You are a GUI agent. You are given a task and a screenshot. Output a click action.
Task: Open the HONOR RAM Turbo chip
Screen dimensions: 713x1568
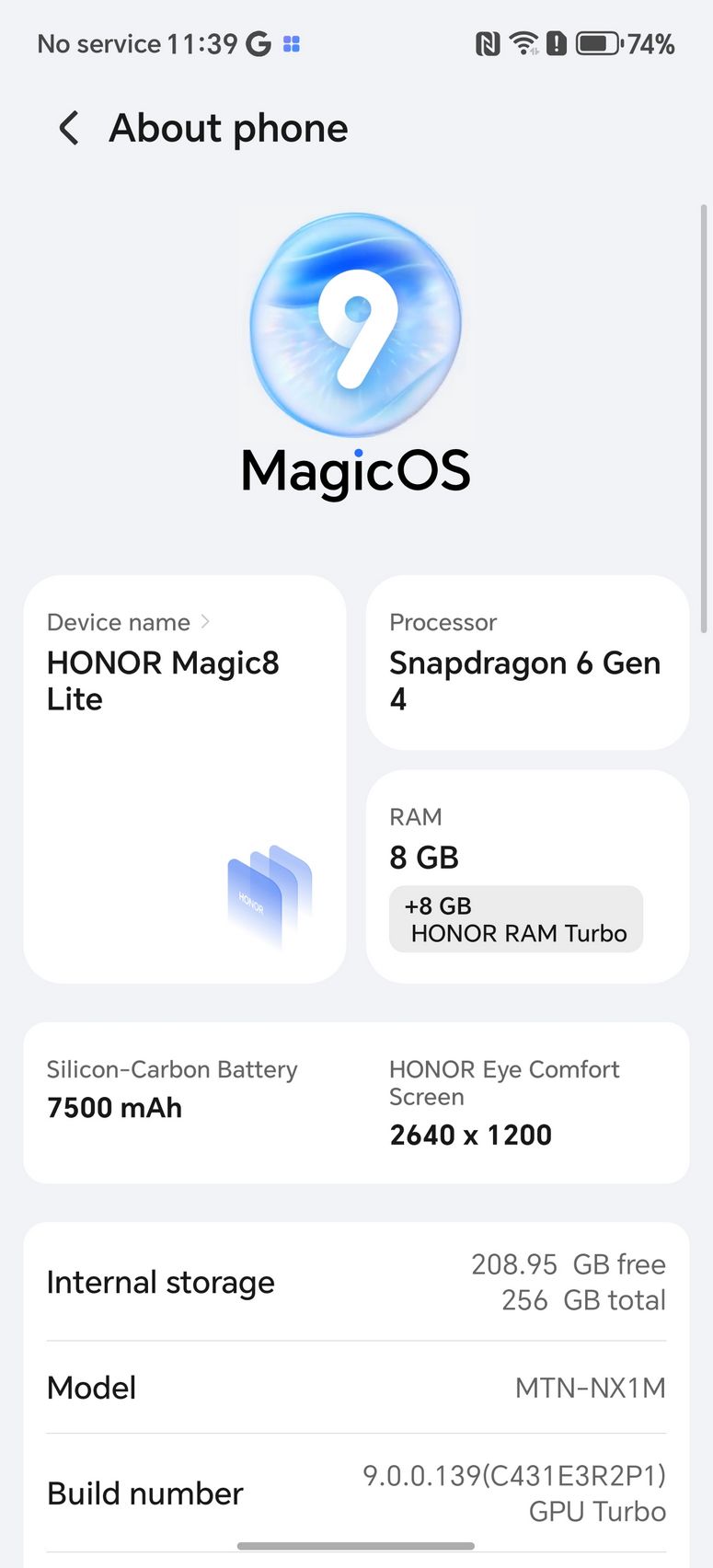click(515, 919)
